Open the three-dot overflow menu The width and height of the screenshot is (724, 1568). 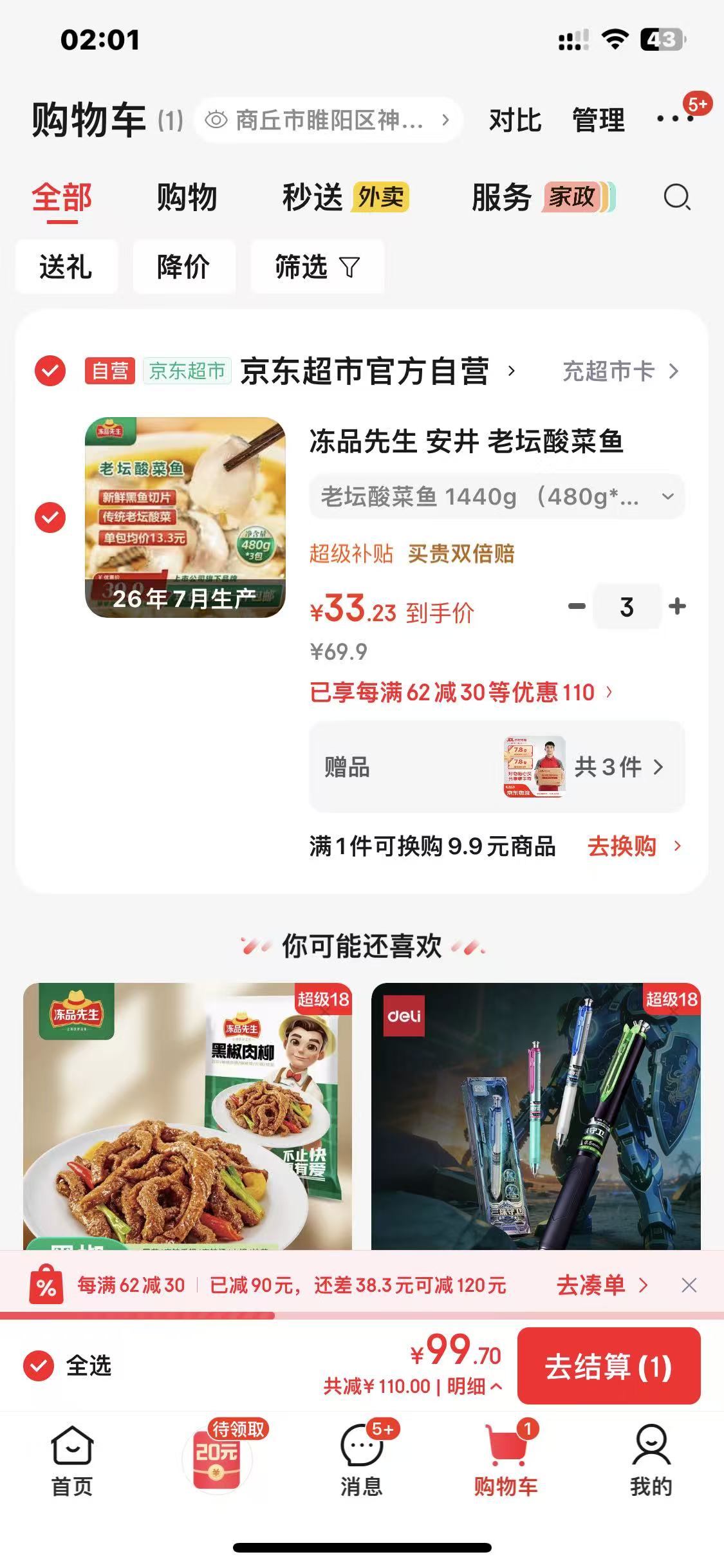[x=674, y=119]
